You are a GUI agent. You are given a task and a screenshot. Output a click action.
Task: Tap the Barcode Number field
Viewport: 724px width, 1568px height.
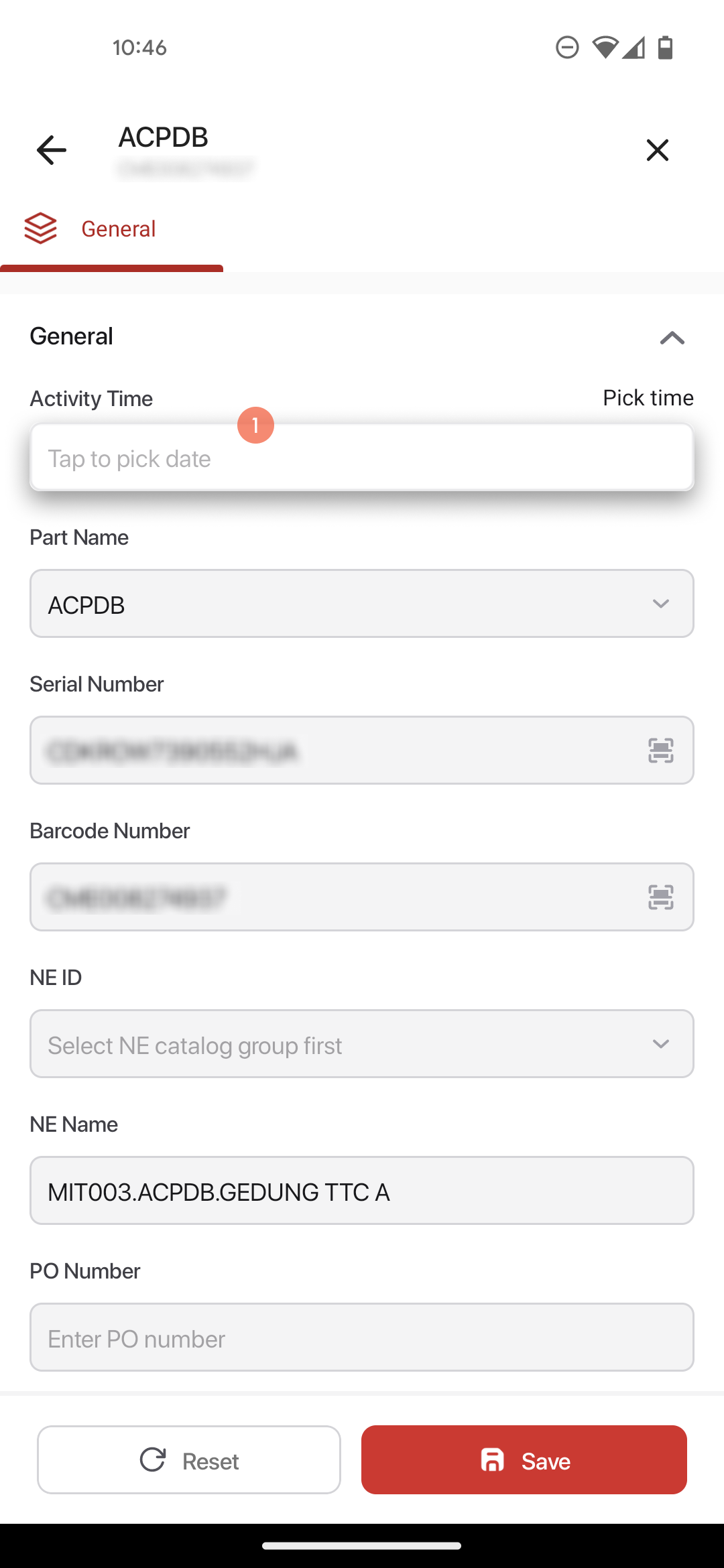[x=335, y=897]
